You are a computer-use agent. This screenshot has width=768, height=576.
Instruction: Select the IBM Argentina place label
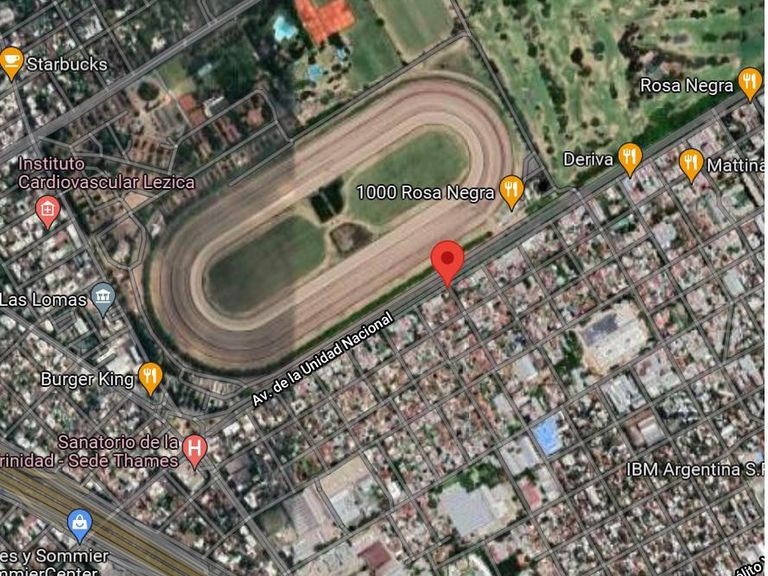[696, 470]
